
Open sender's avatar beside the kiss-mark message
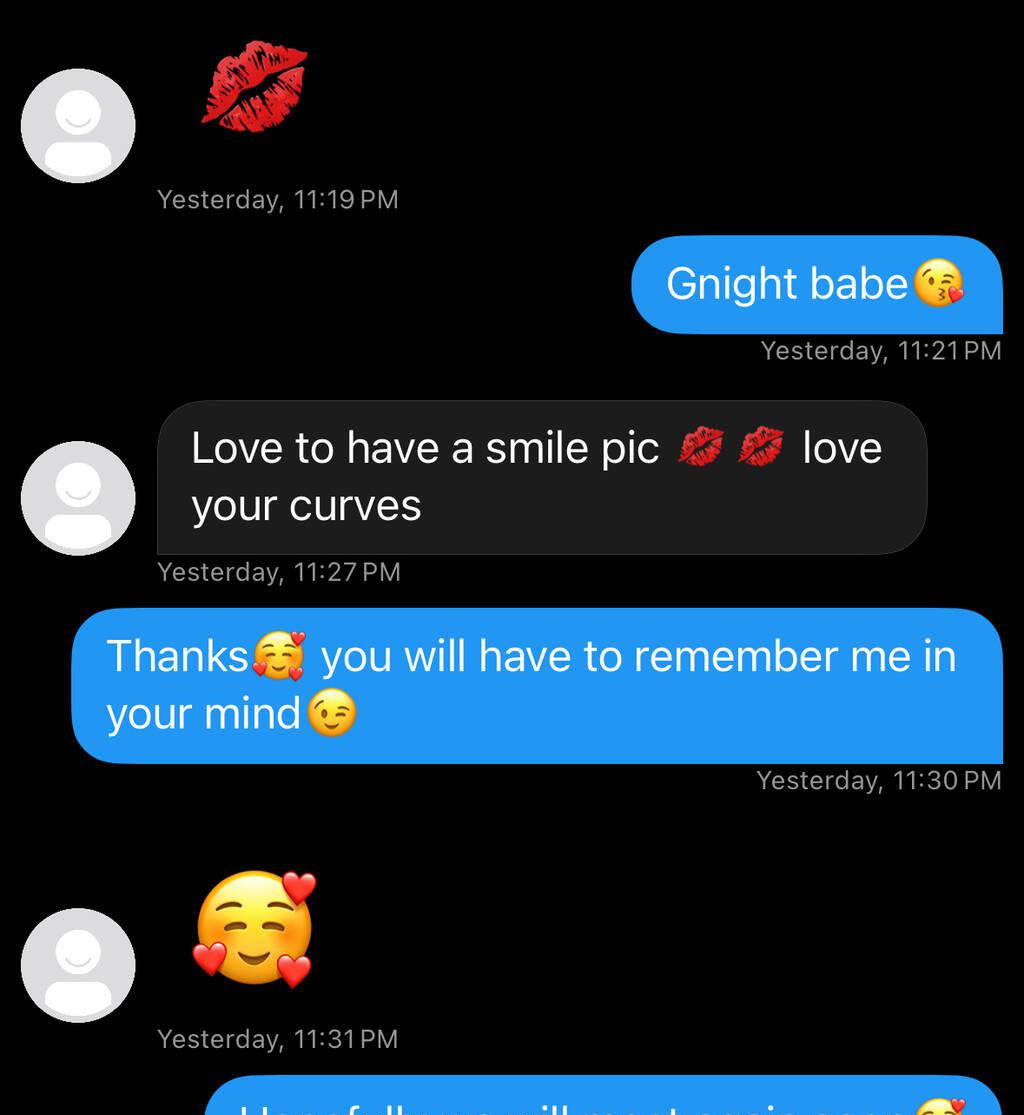(78, 126)
